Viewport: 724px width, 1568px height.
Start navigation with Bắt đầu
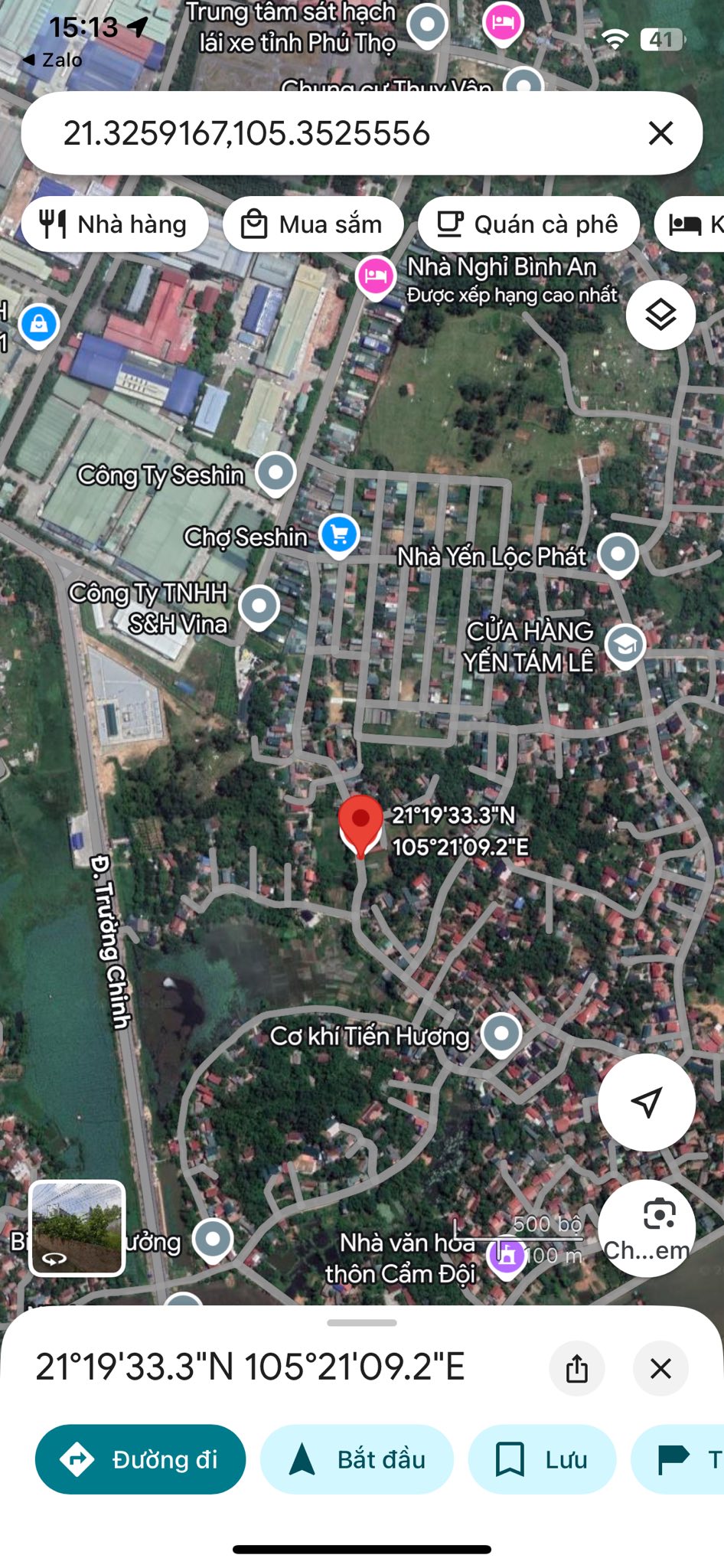point(357,1459)
